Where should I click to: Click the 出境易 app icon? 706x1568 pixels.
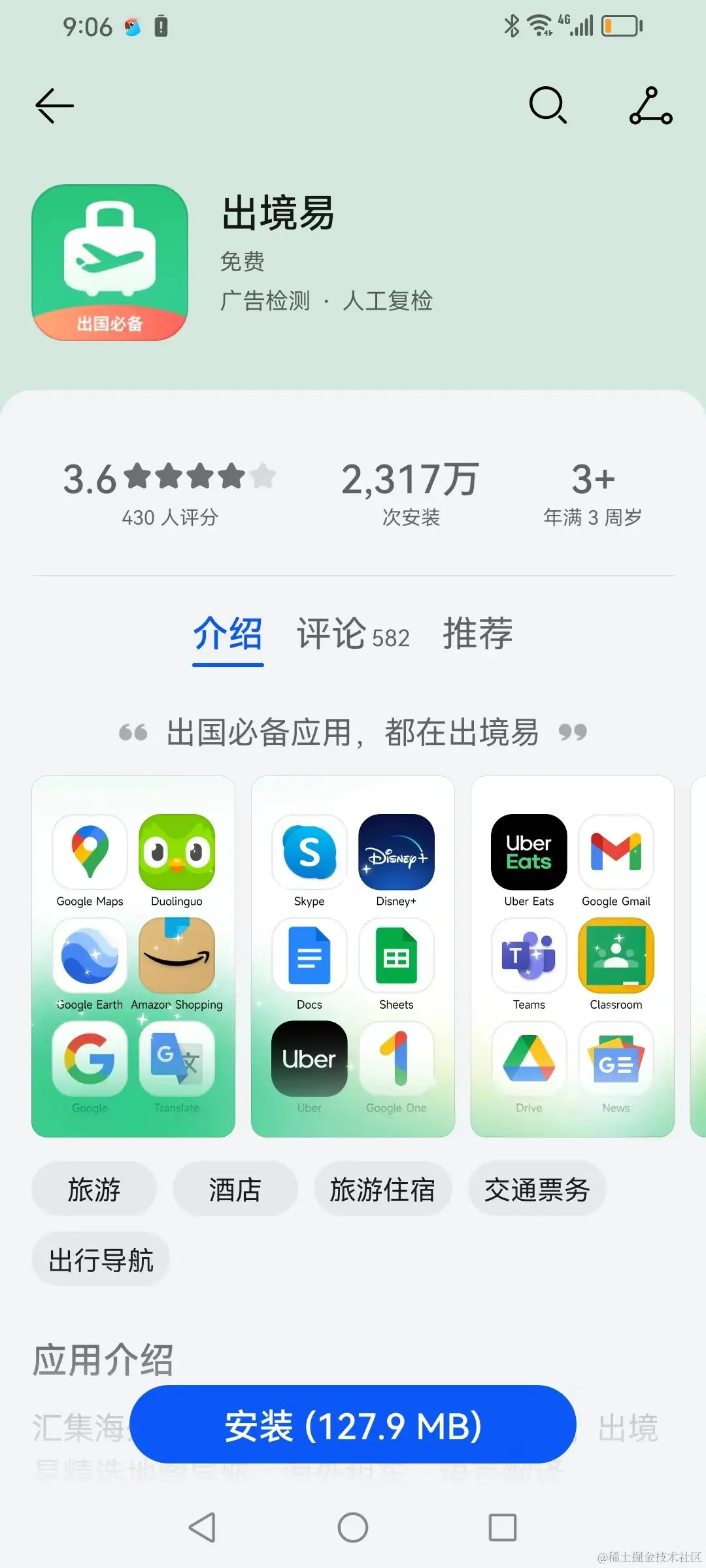109,260
